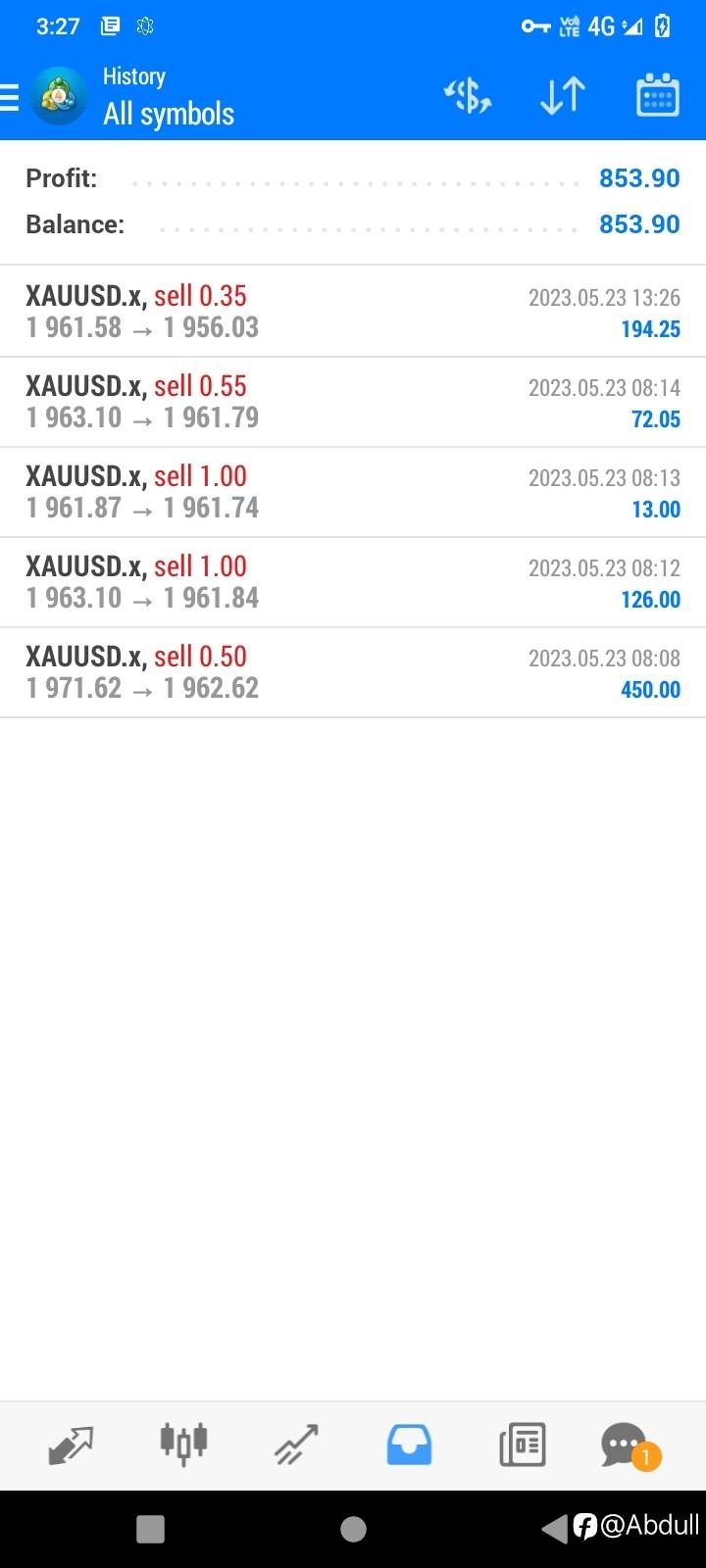The width and height of the screenshot is (706, 1568).
Task: Open the sell 0.55 trade at 08:14
Action: click(x=353, y=402)
